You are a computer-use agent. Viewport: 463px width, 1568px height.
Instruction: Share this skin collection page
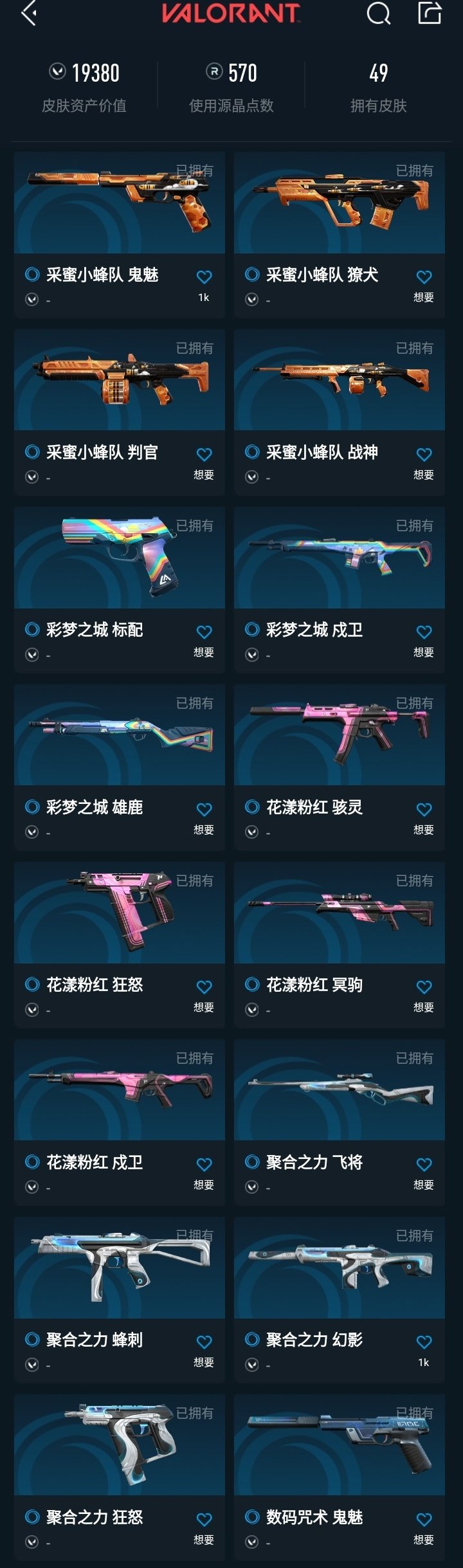tap(430, 13)
